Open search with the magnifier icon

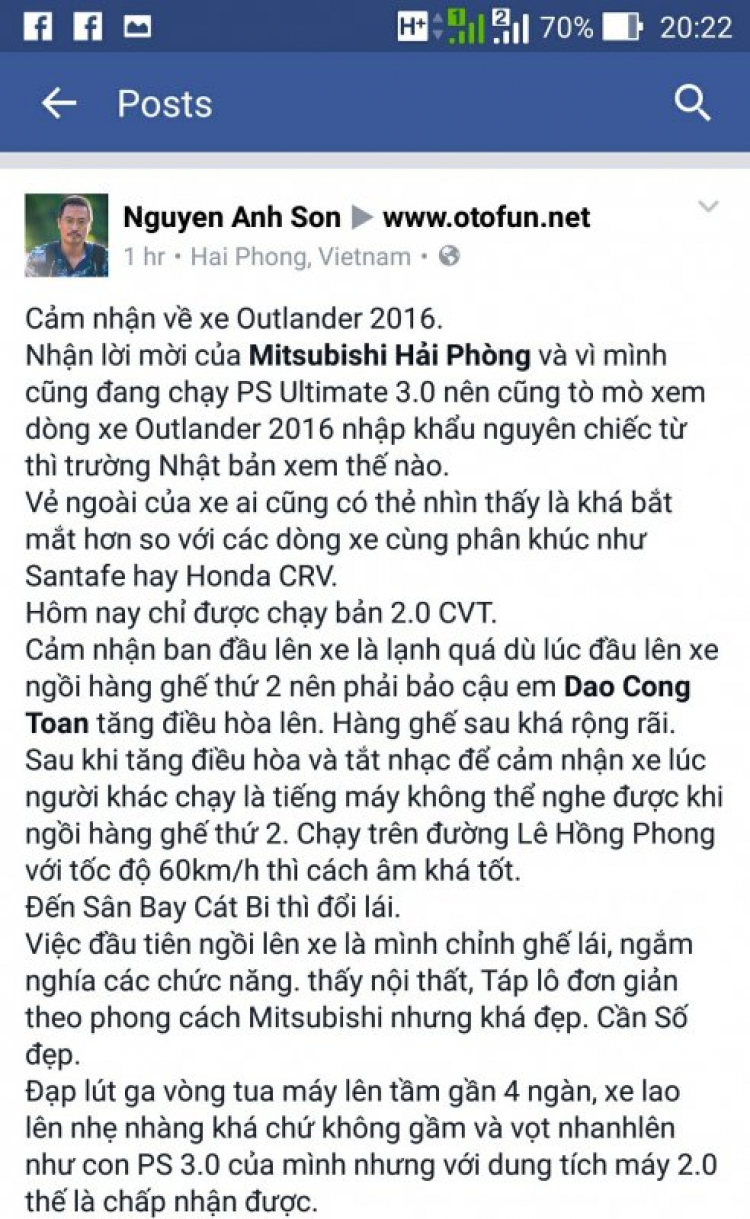[x=692, y=103]
